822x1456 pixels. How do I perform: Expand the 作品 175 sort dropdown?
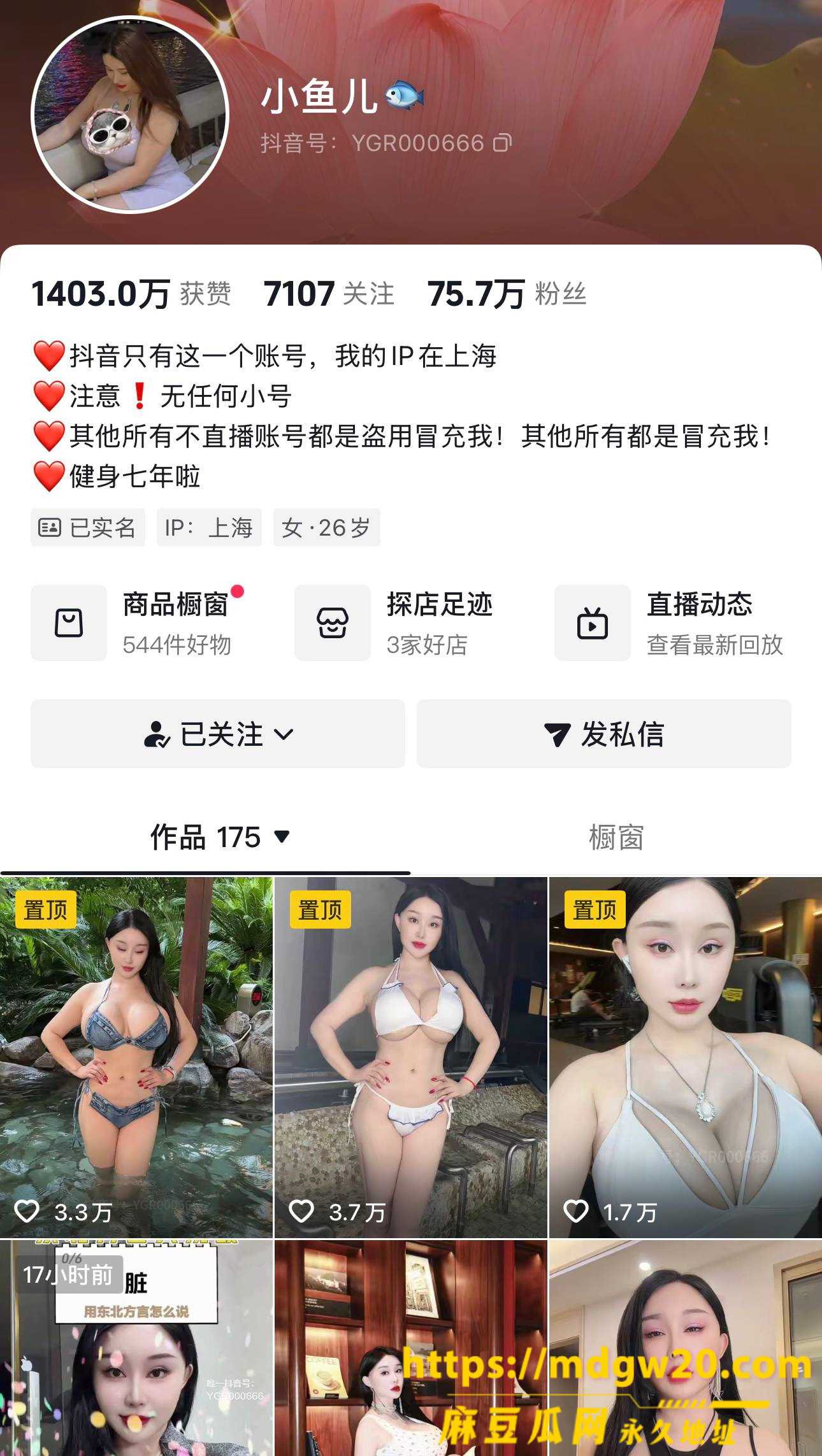click(x=220, y=837)
